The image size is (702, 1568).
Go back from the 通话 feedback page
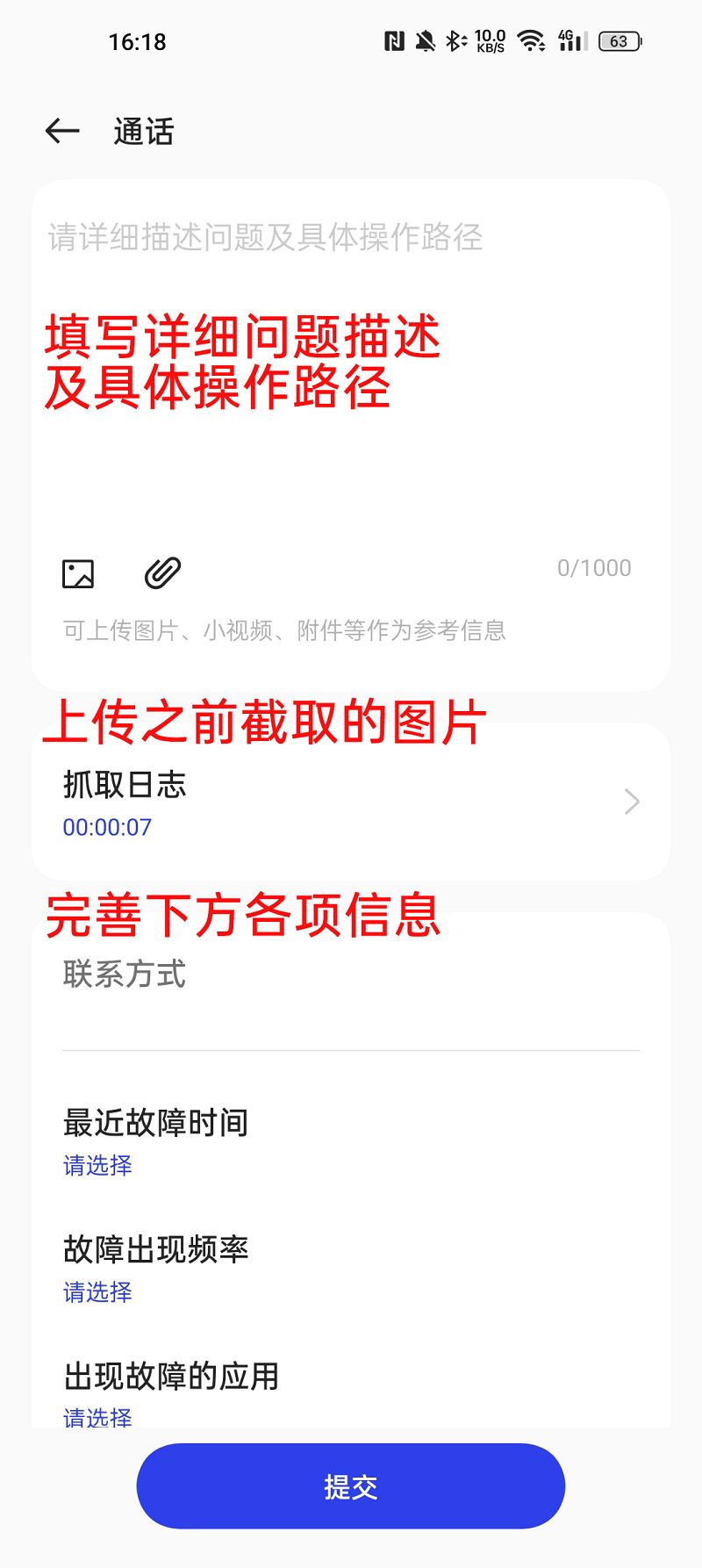(x=62, y=132)
